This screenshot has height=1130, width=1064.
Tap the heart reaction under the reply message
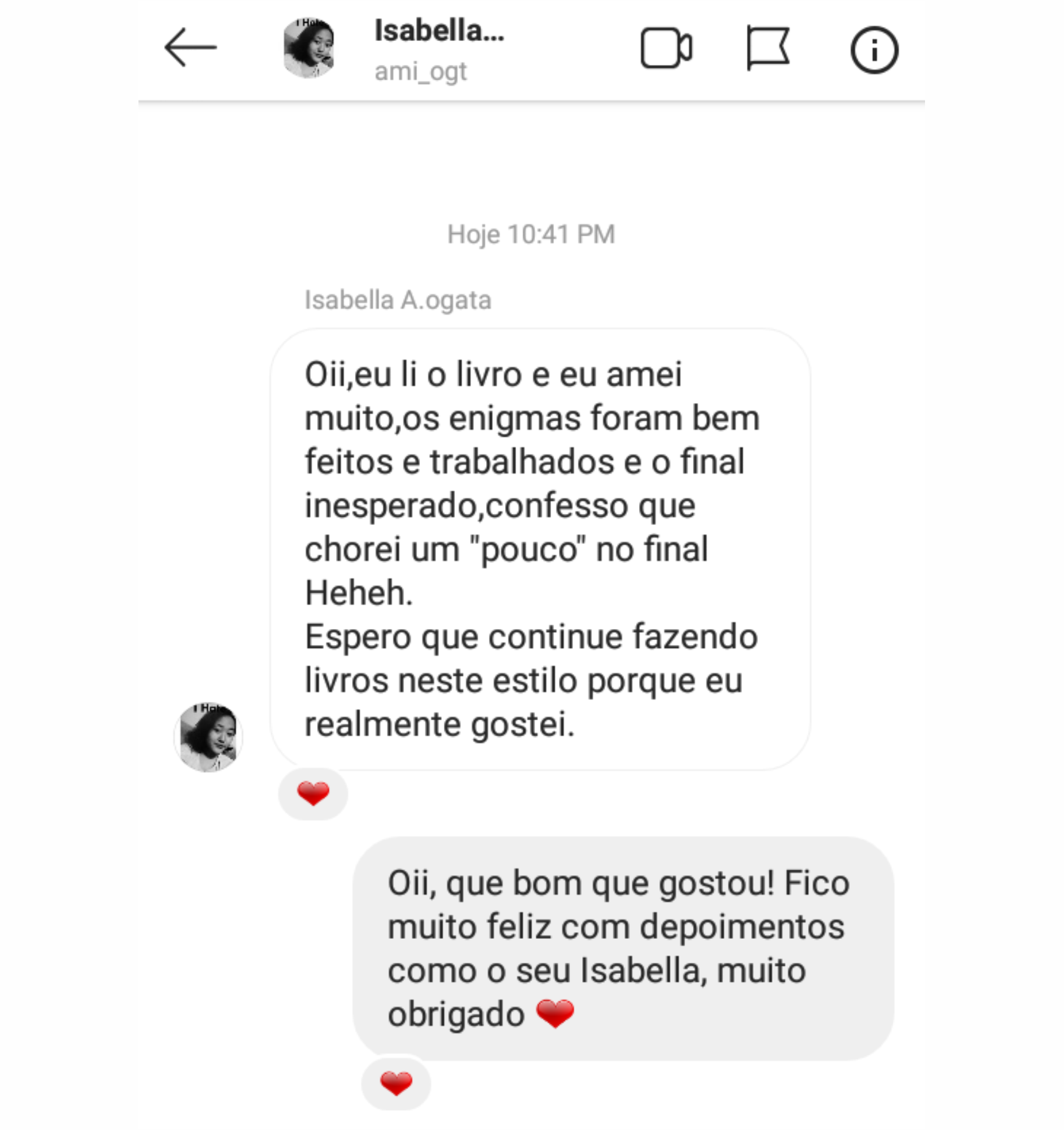[x=396, y=1083]
